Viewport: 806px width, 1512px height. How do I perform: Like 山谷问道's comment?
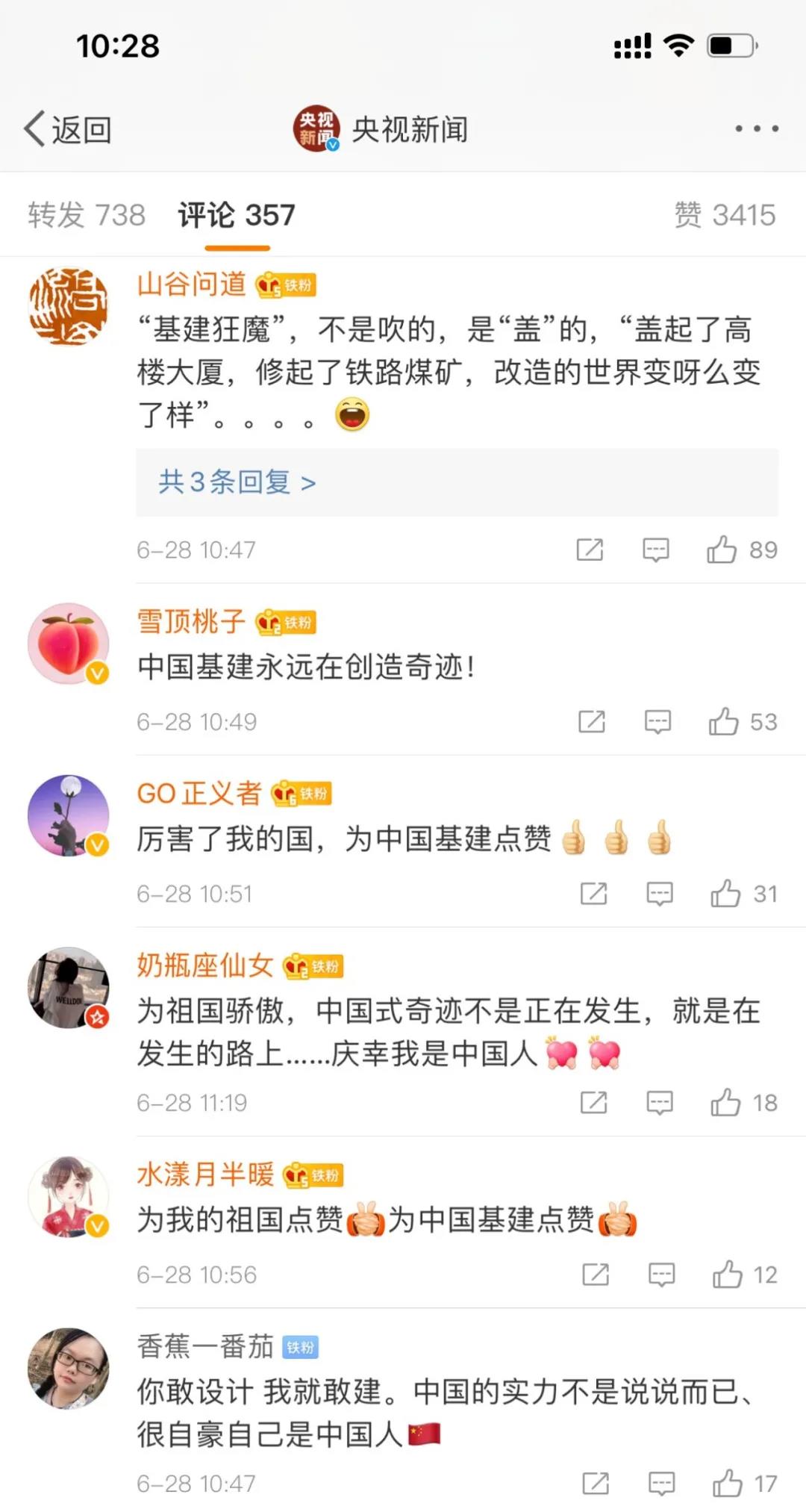point(722,550)
